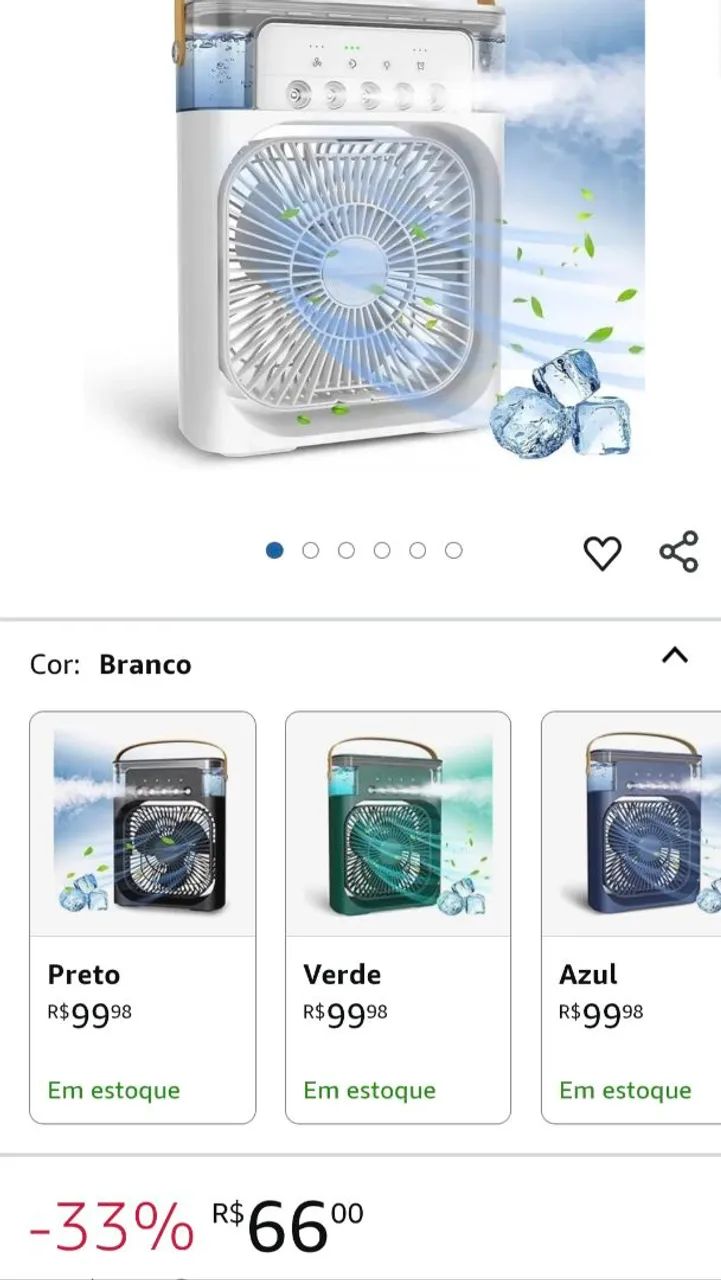
Task: Select the third image carousel dot
Action: (347, 548)
